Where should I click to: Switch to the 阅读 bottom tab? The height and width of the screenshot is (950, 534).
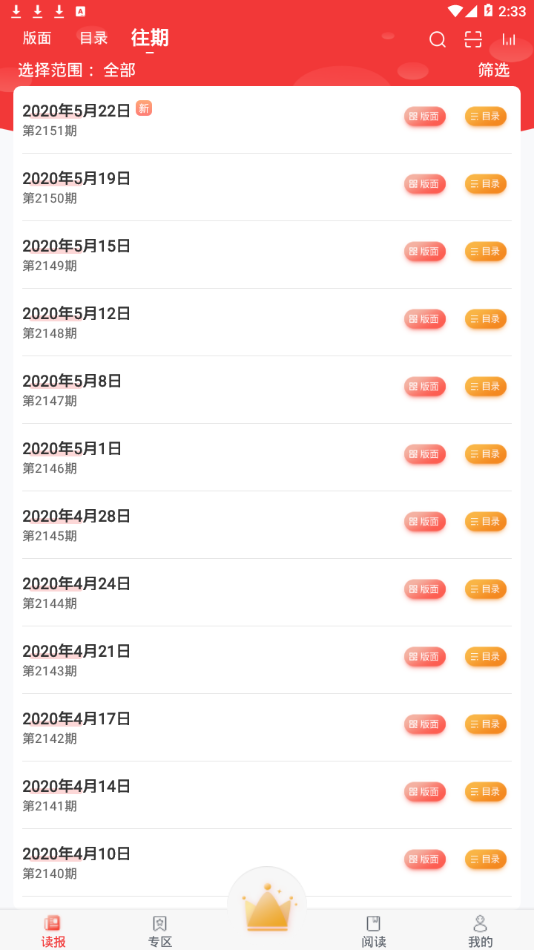373,931
